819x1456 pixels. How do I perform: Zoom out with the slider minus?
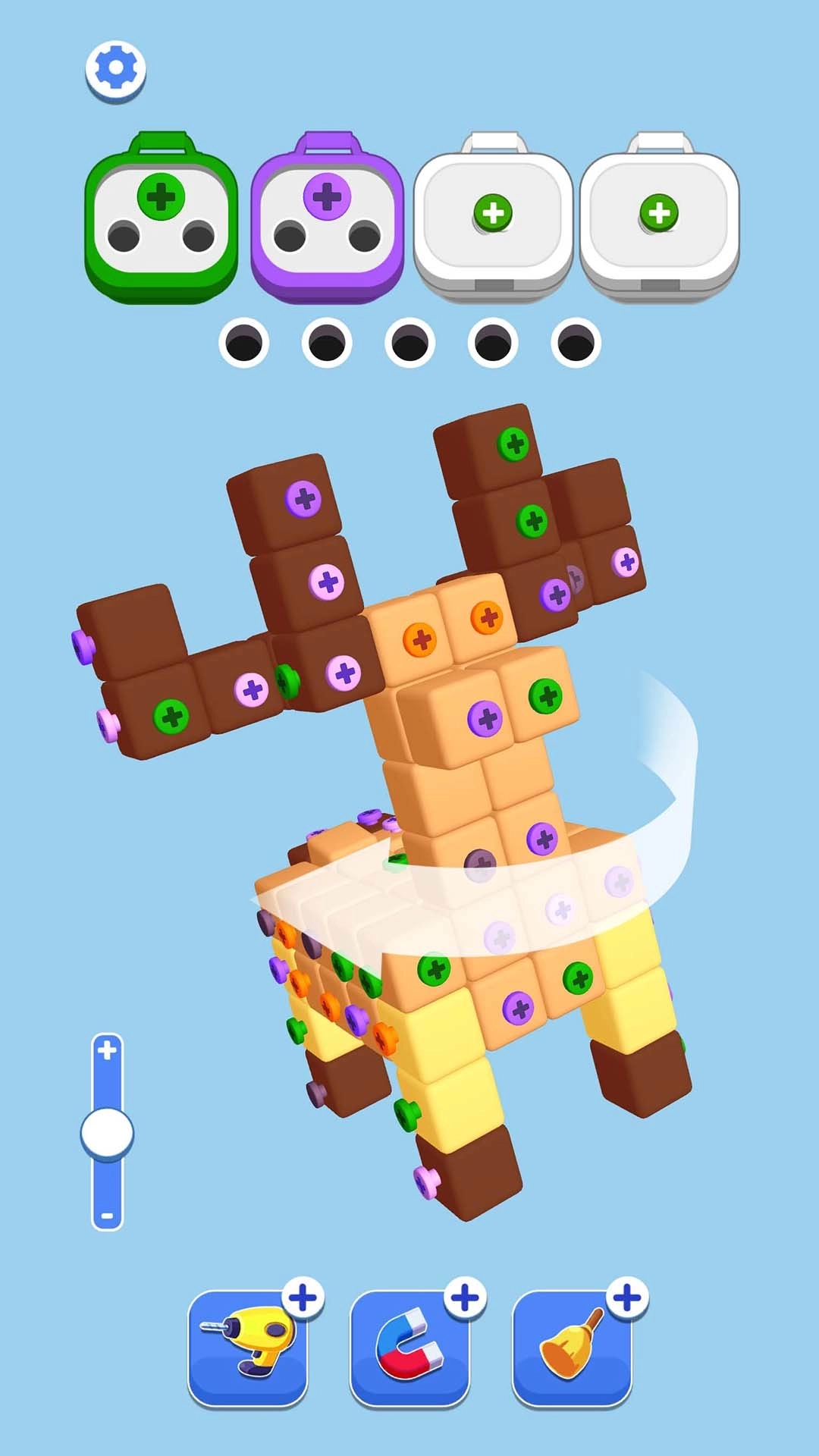[x=107, y=1215]
